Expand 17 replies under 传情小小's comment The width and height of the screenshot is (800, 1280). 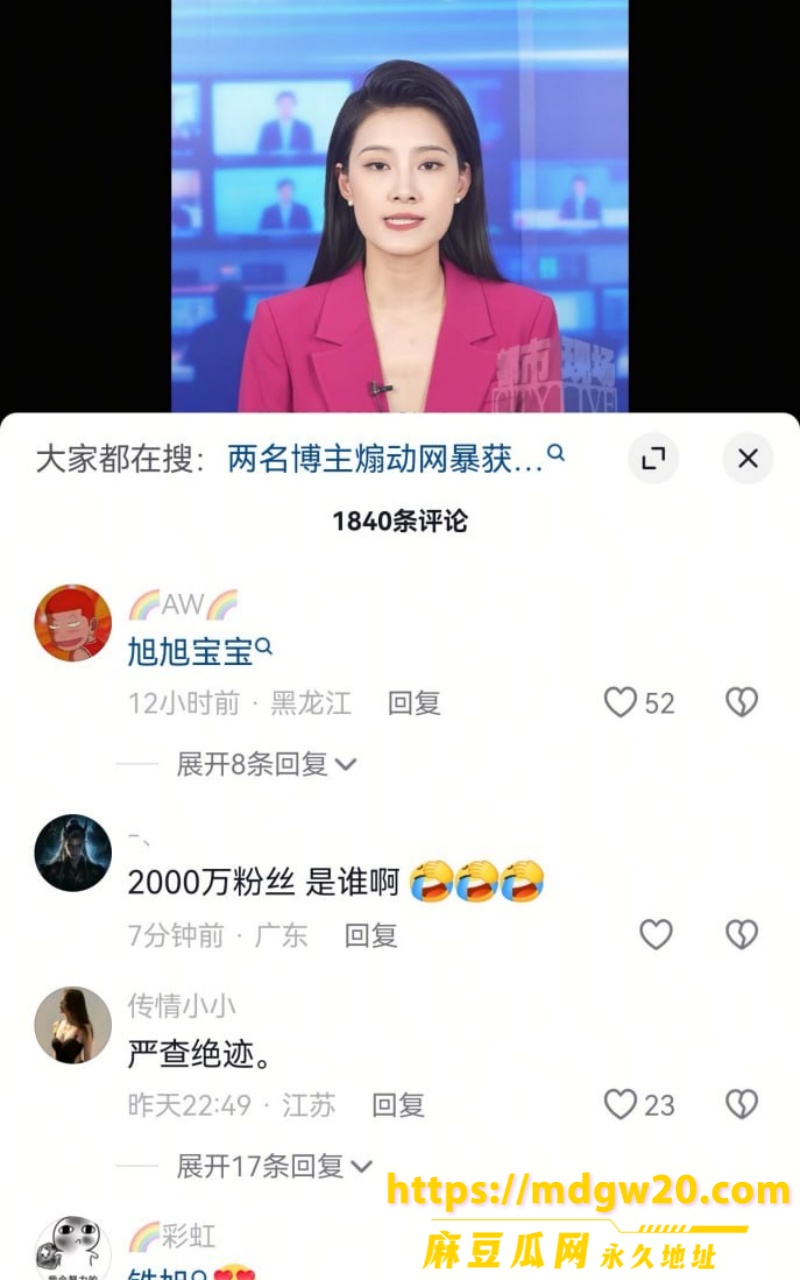pyautogui.click(x=274, y=1166)
